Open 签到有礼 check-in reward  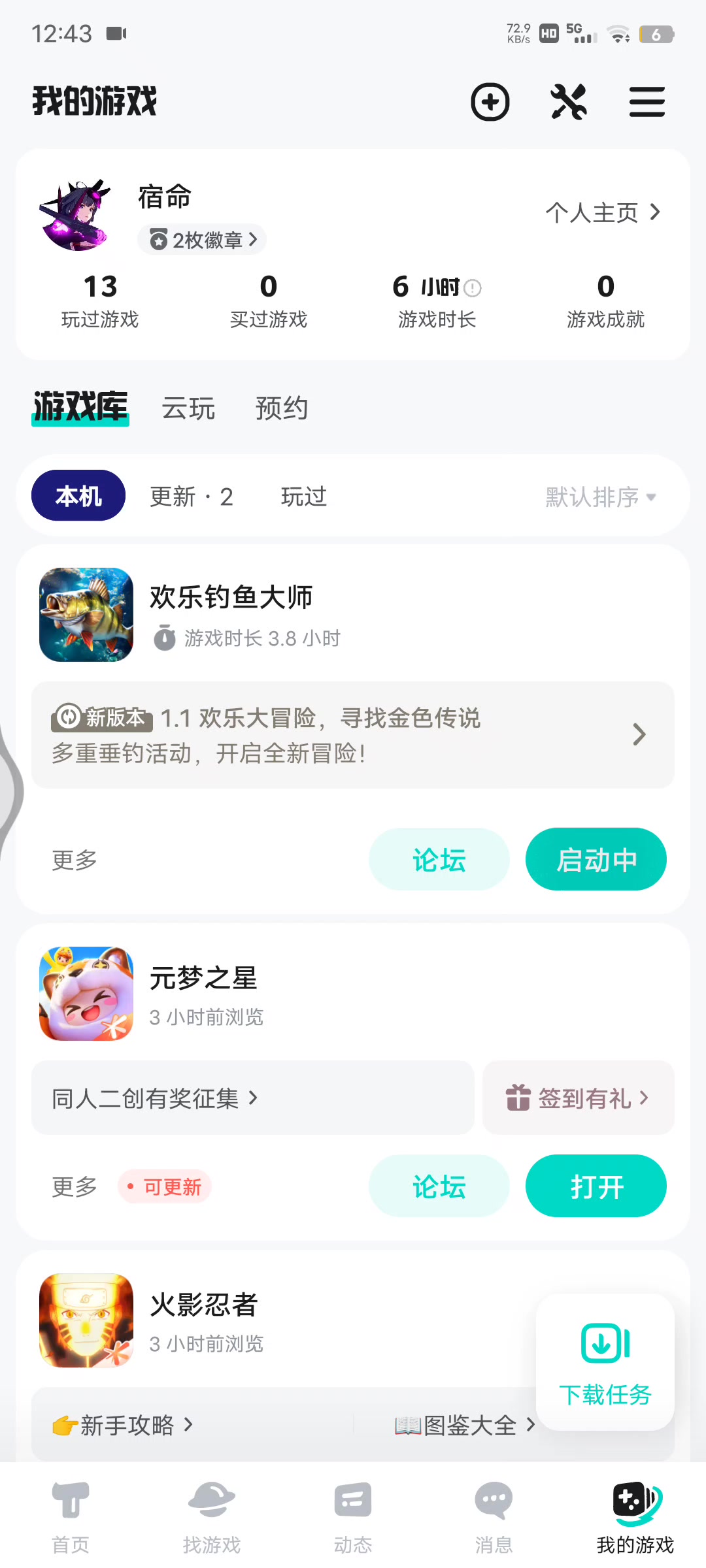click(578, 1098)
